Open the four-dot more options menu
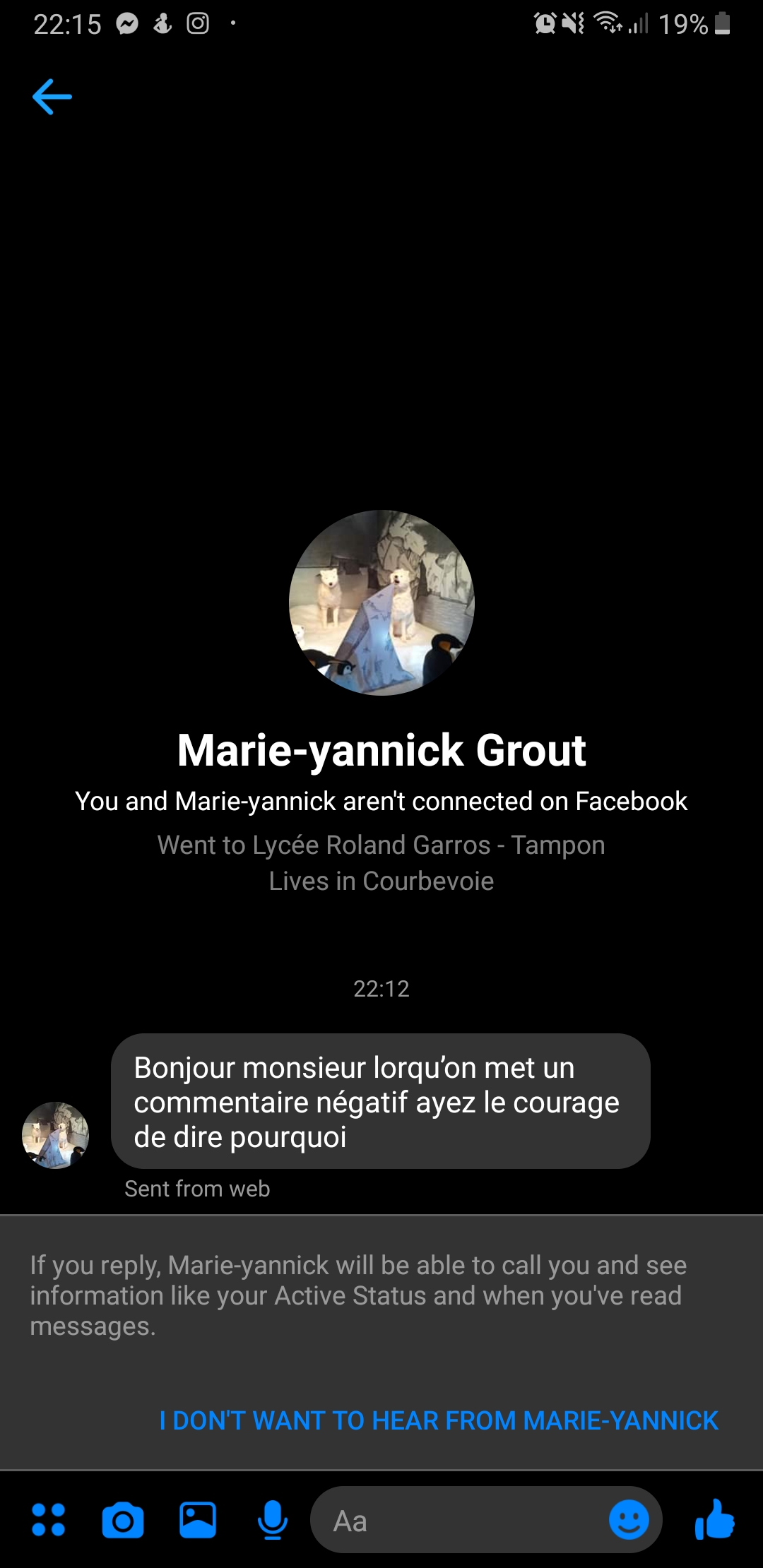Screen dimensions: 763x1568 click(49, 1520)
